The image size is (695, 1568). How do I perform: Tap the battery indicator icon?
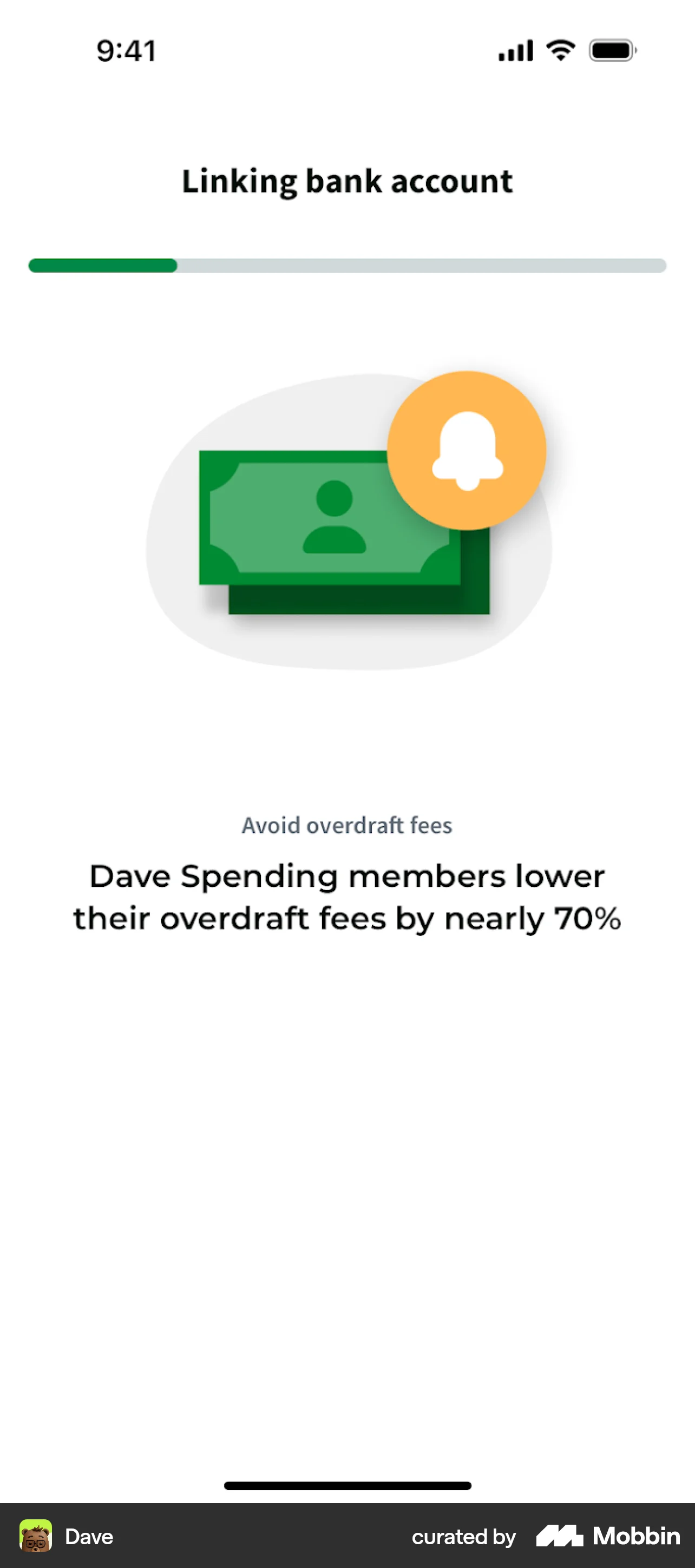pos(611,51)
